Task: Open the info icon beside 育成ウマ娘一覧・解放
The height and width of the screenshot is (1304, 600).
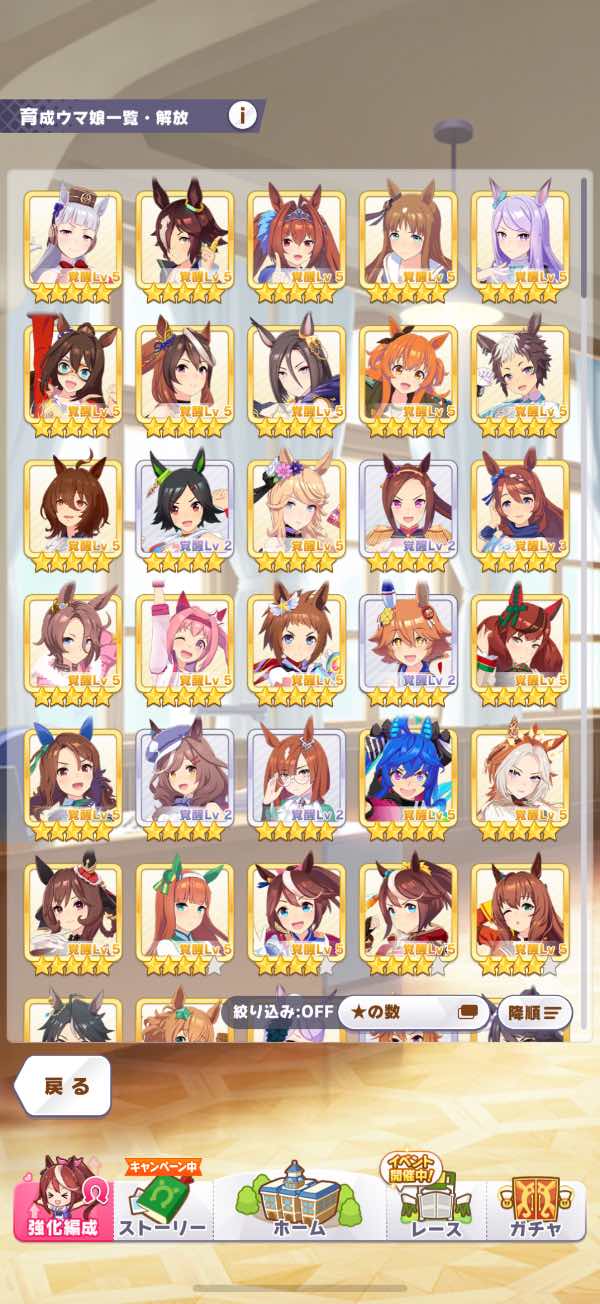Action: (242, 115)
